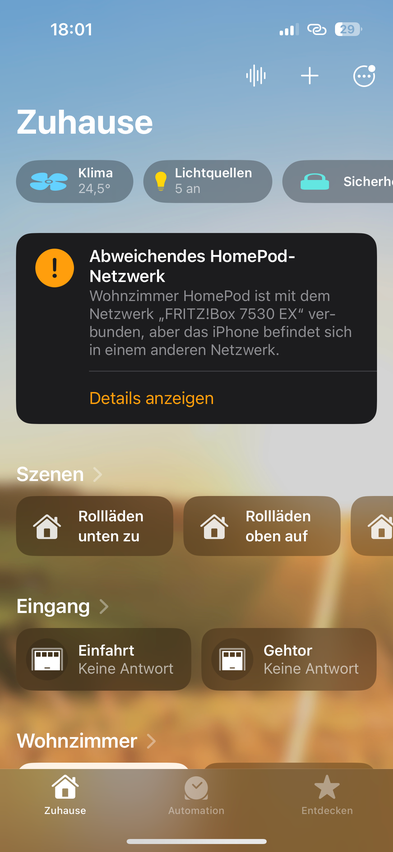
Task: Switch to the Entdecken tab
Action: click(327, 795)
